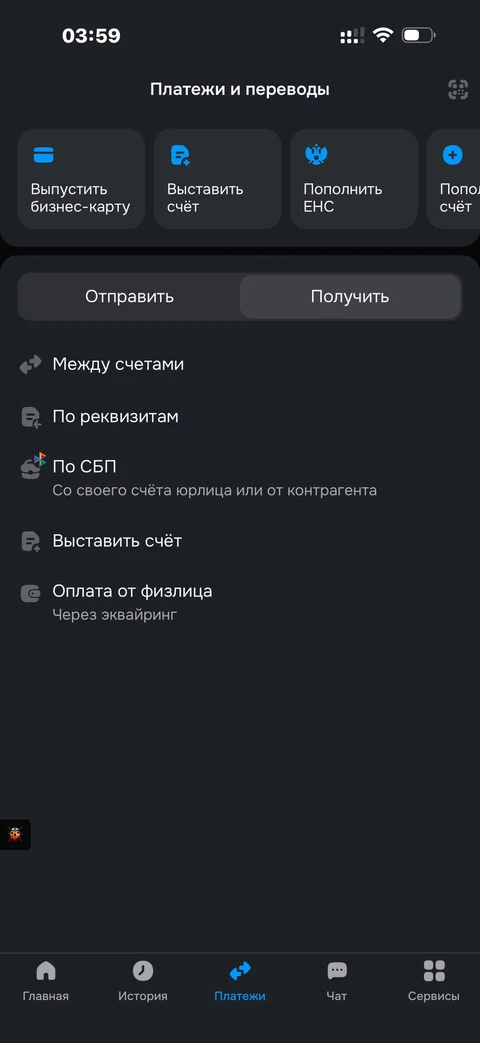Switch to the Отправить segment
Viewport: 480px width, 1043px height.
pyautogui.click(x=130, y=297)
